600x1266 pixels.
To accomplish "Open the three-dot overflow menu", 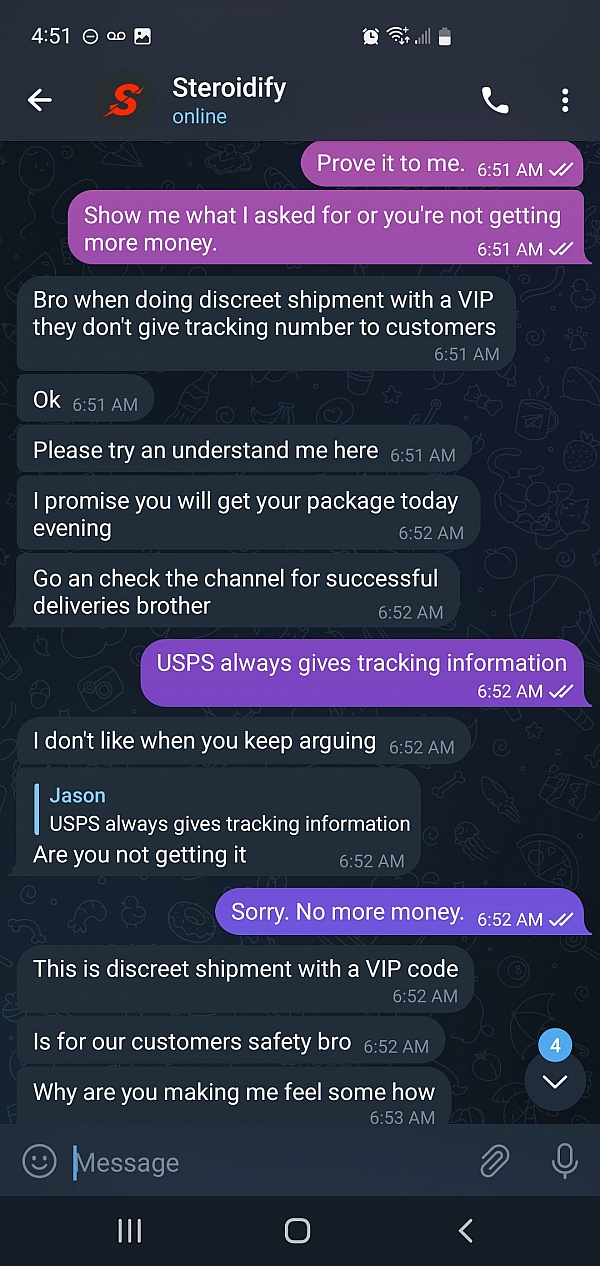I will coord(565,100).
